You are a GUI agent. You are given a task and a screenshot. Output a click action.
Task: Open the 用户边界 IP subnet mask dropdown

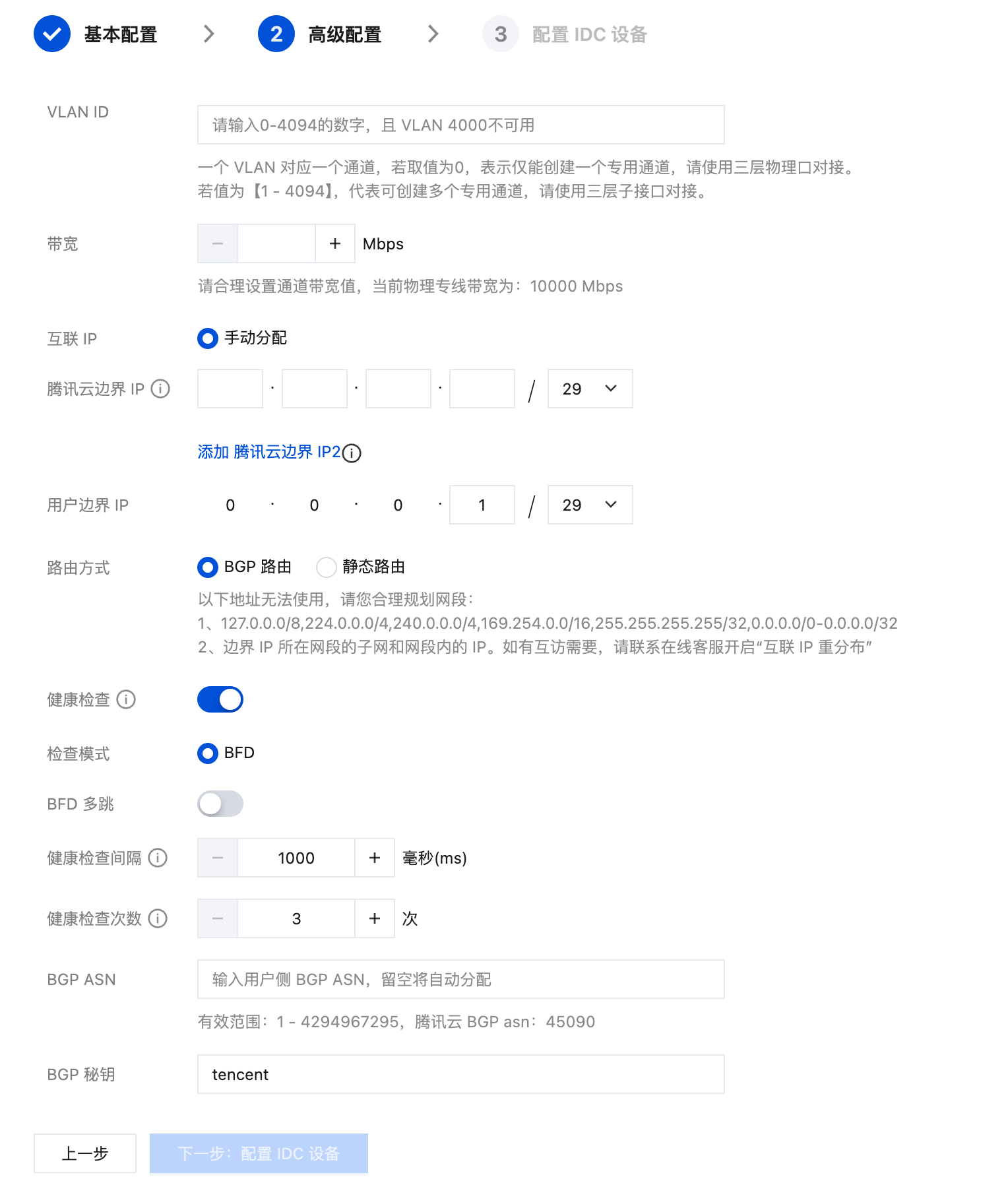(590, 505)
